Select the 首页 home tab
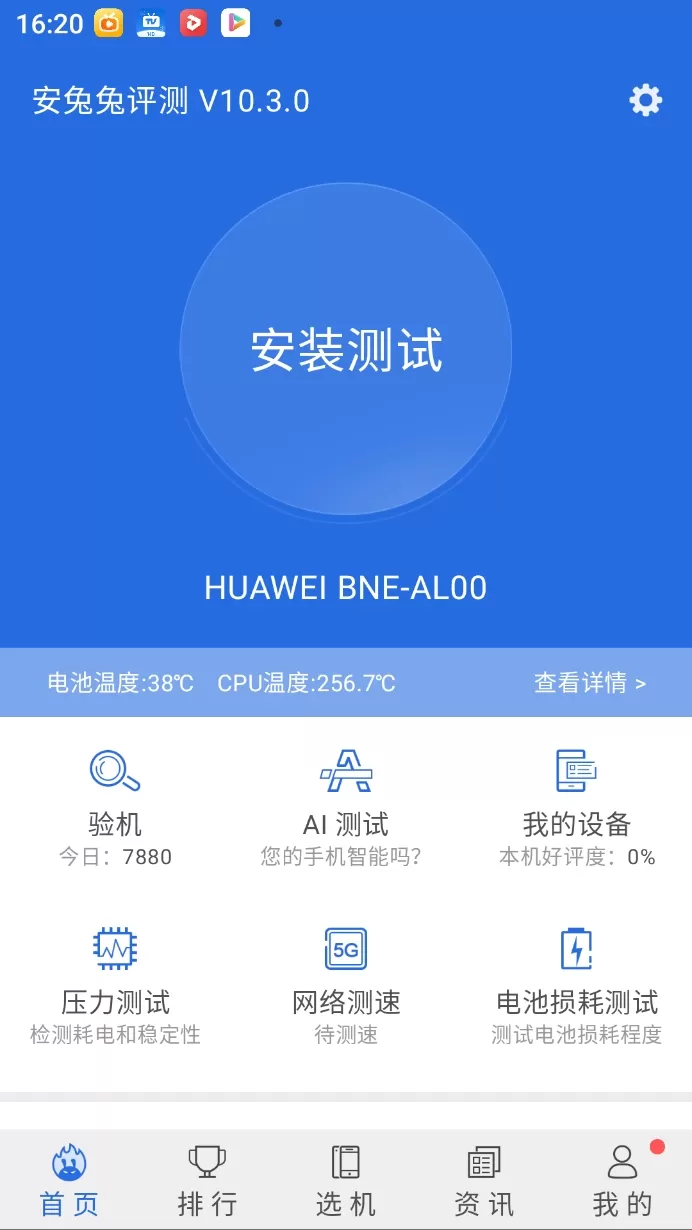This screenshot has height=1230, width=692. pyautogui.click(x=69, y=1180)
